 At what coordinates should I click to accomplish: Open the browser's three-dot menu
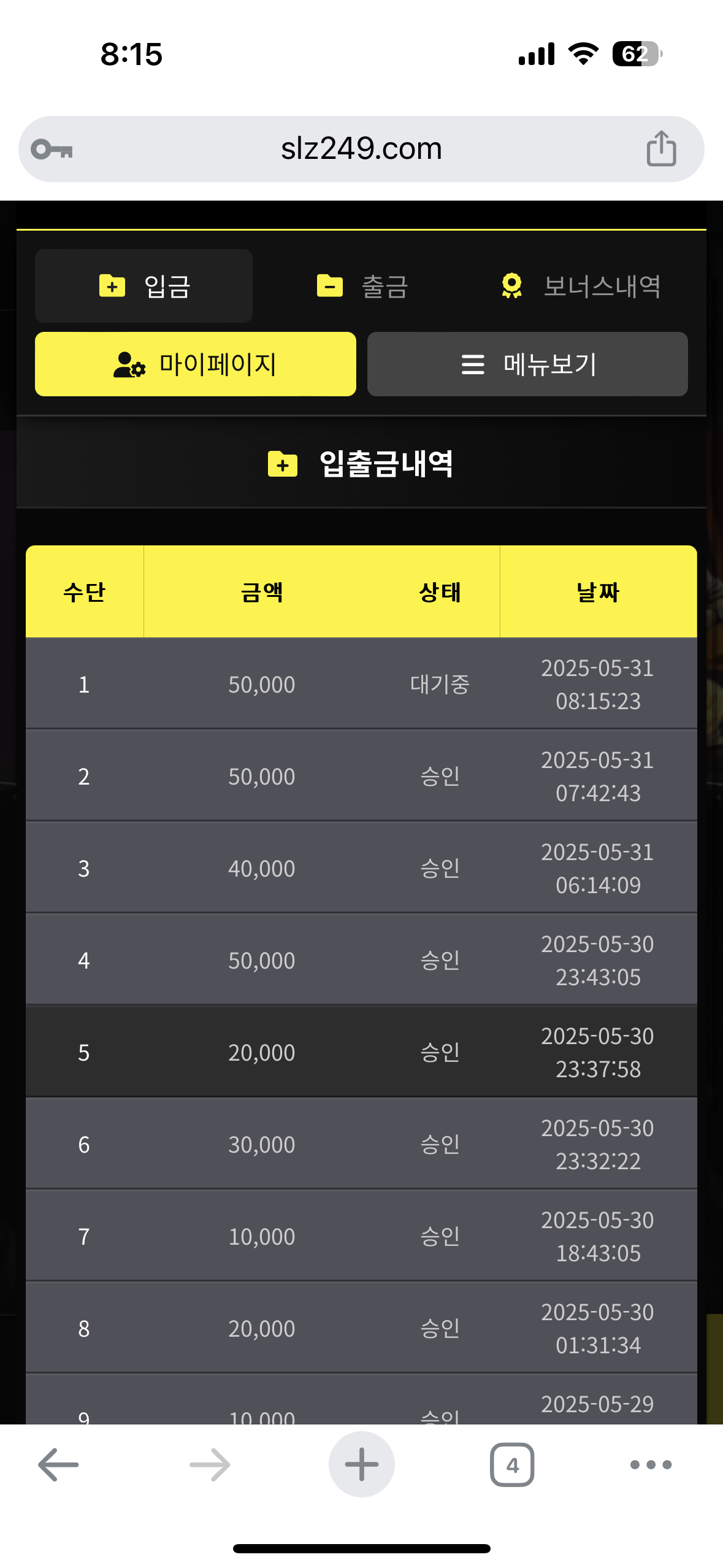point(651,1465)
